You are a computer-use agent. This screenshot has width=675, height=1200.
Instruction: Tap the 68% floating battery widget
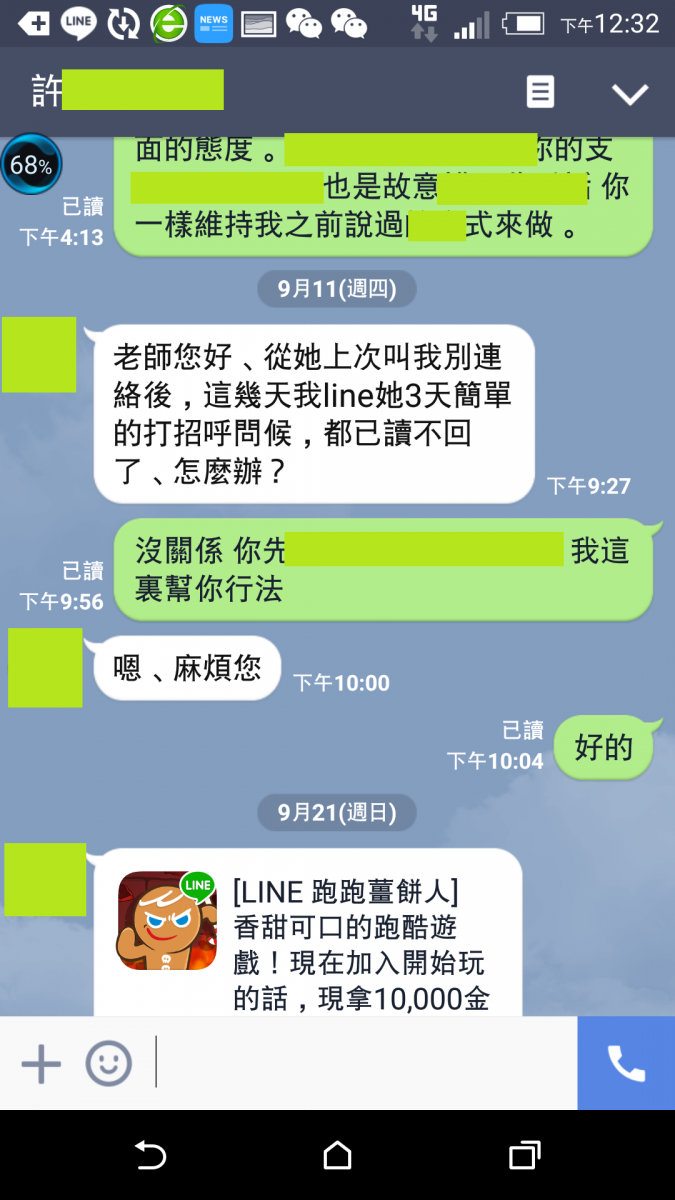point(31,165)
